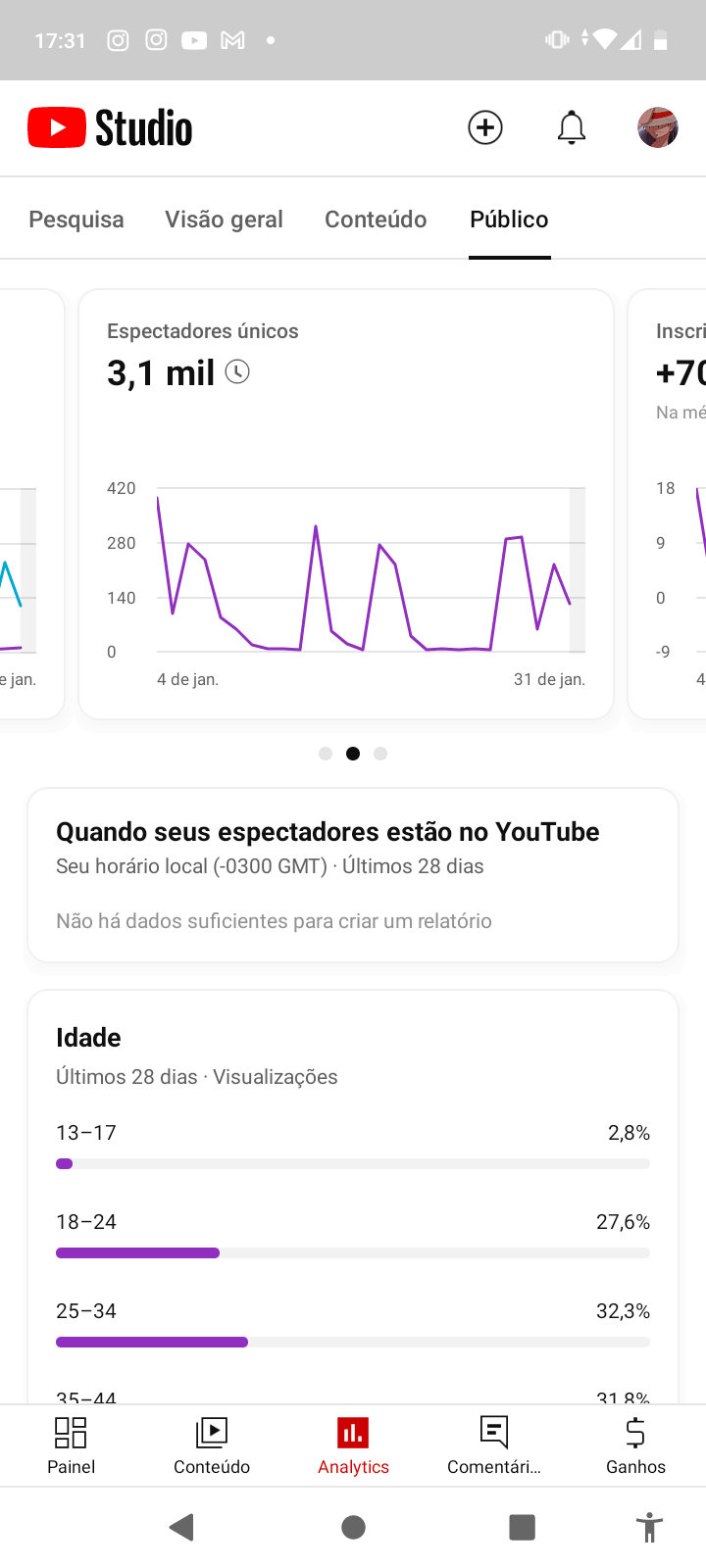This screenshot has height=1568, width=706.
Task: Select the Público tab
Action: [x=509, y=219]
